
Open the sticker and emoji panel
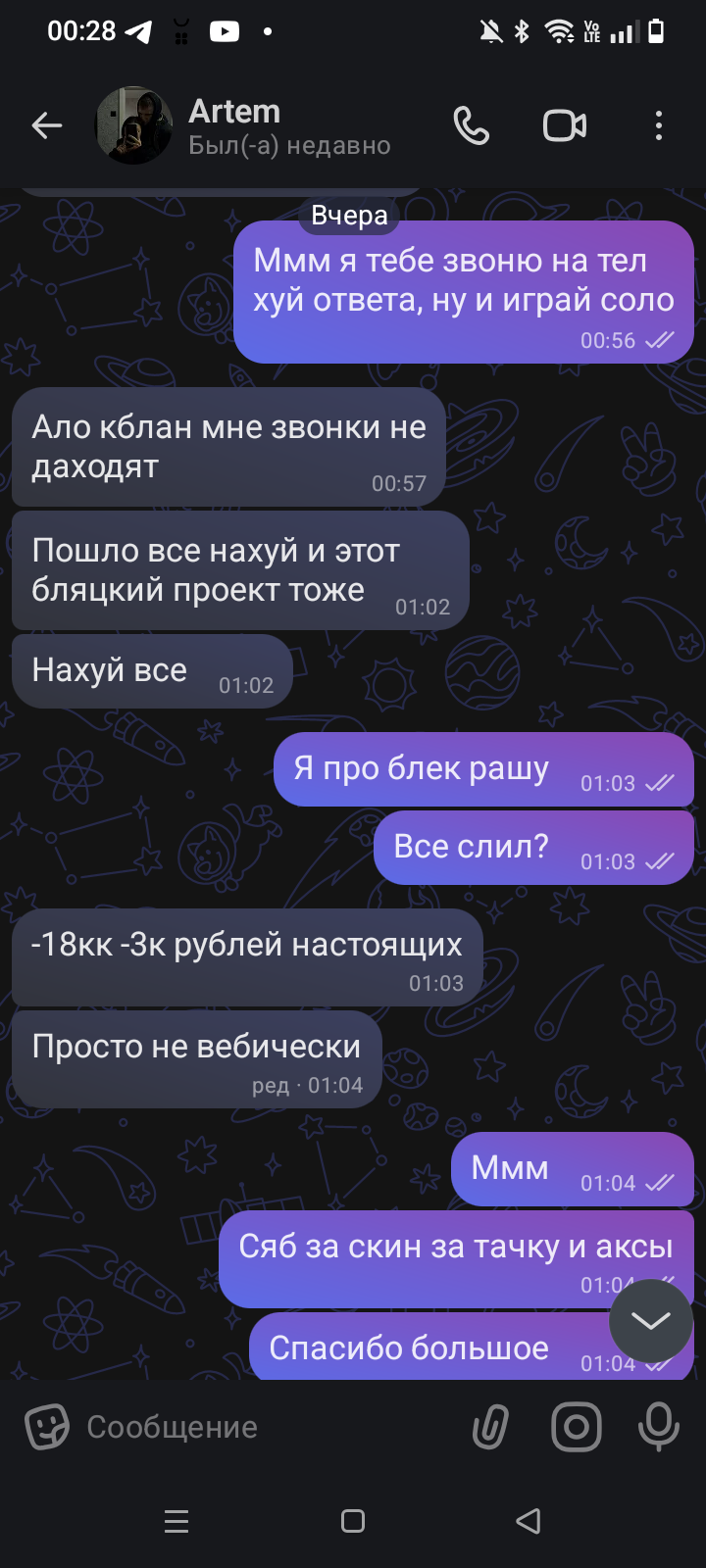tap(46, 1427)
